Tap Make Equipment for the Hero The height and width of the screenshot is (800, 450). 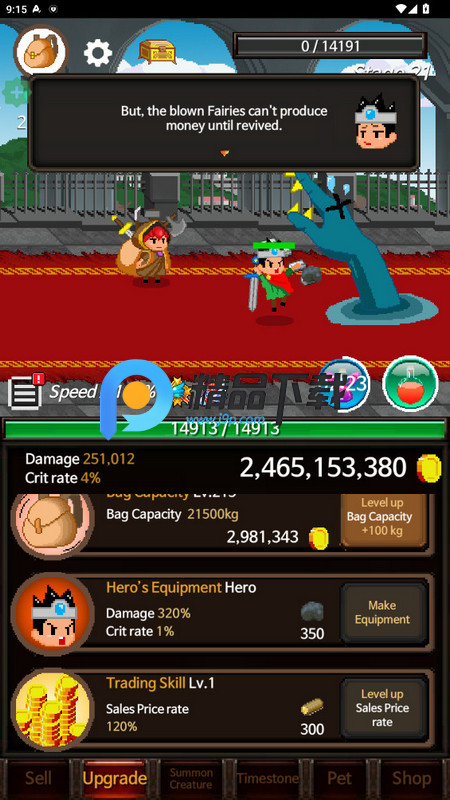point(383,612)
